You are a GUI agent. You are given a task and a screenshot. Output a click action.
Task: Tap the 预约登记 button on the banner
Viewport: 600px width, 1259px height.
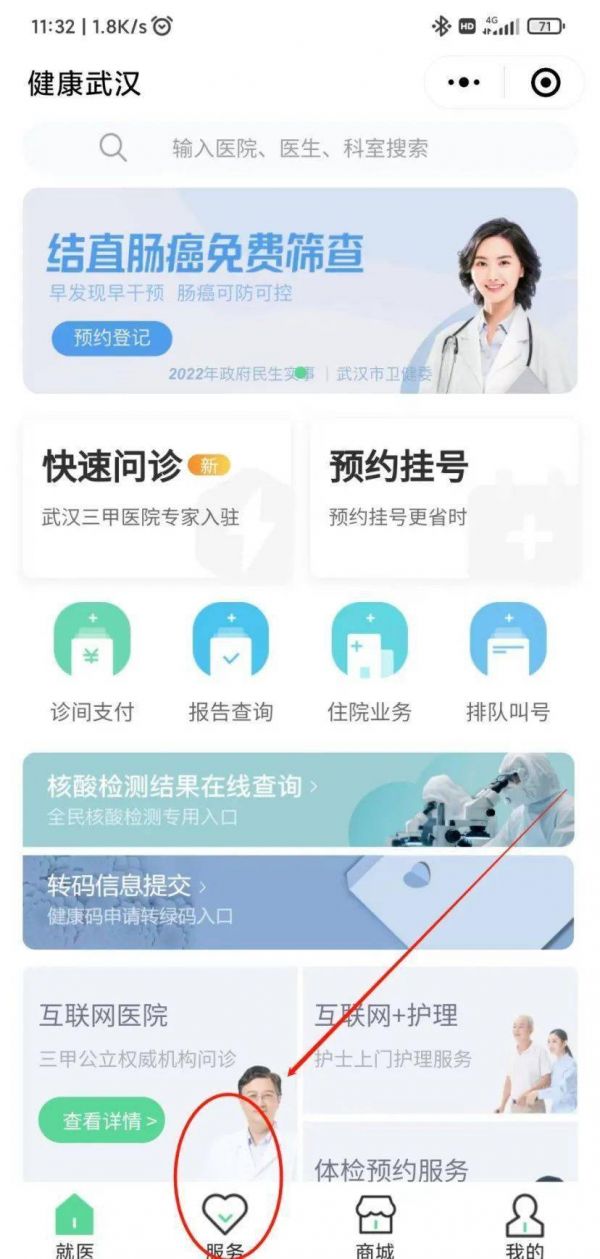point(111,338)
